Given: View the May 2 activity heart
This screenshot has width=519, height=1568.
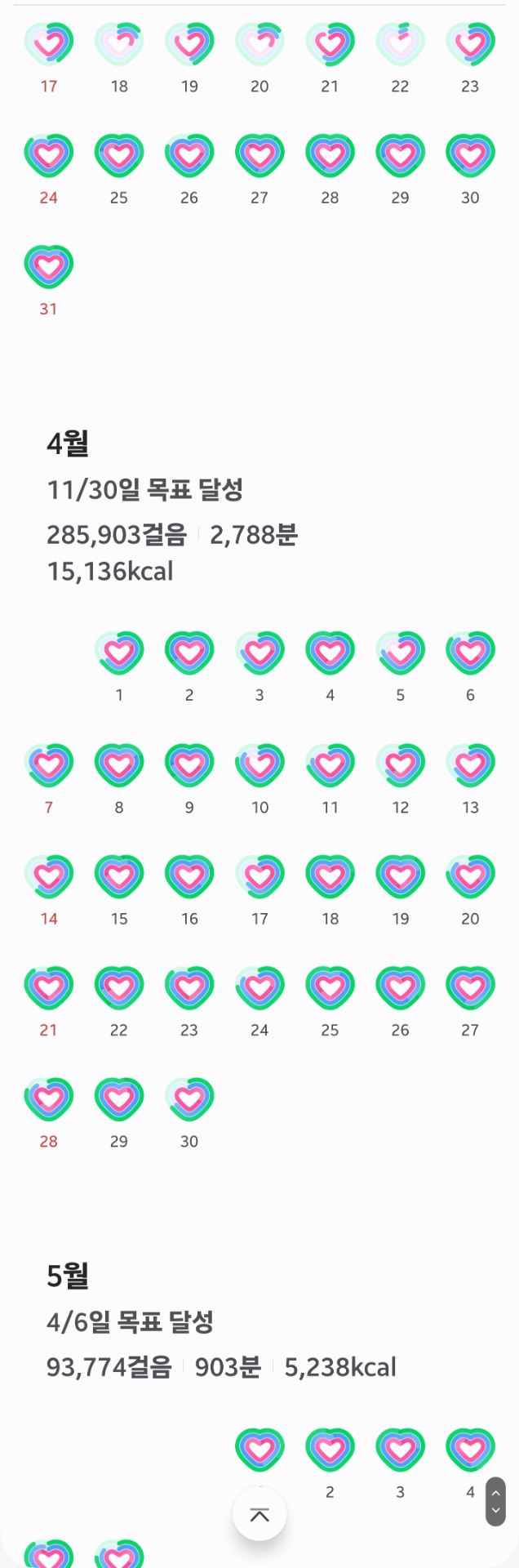Looking at the screenshot, I should pos(330,1450).
